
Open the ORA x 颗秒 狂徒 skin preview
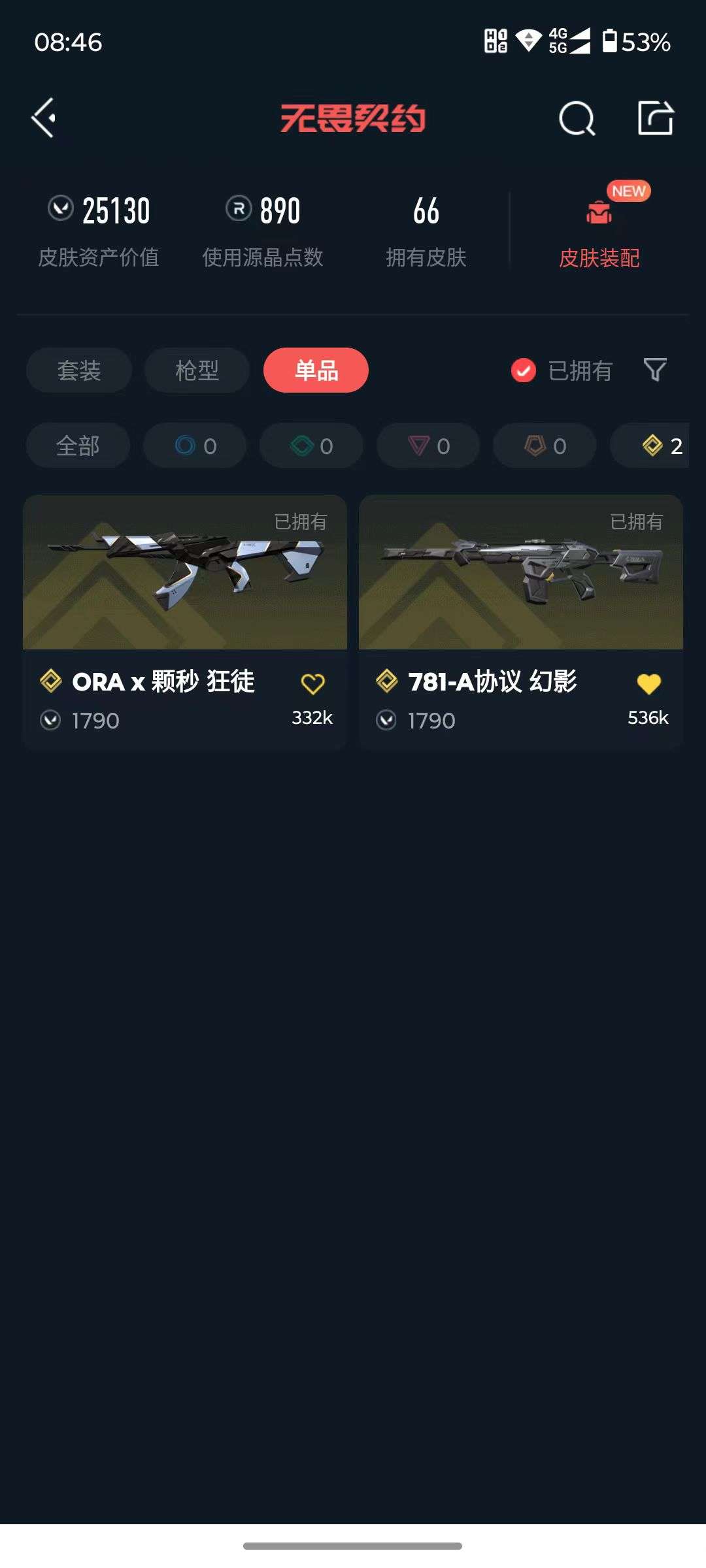coord(186,572)
